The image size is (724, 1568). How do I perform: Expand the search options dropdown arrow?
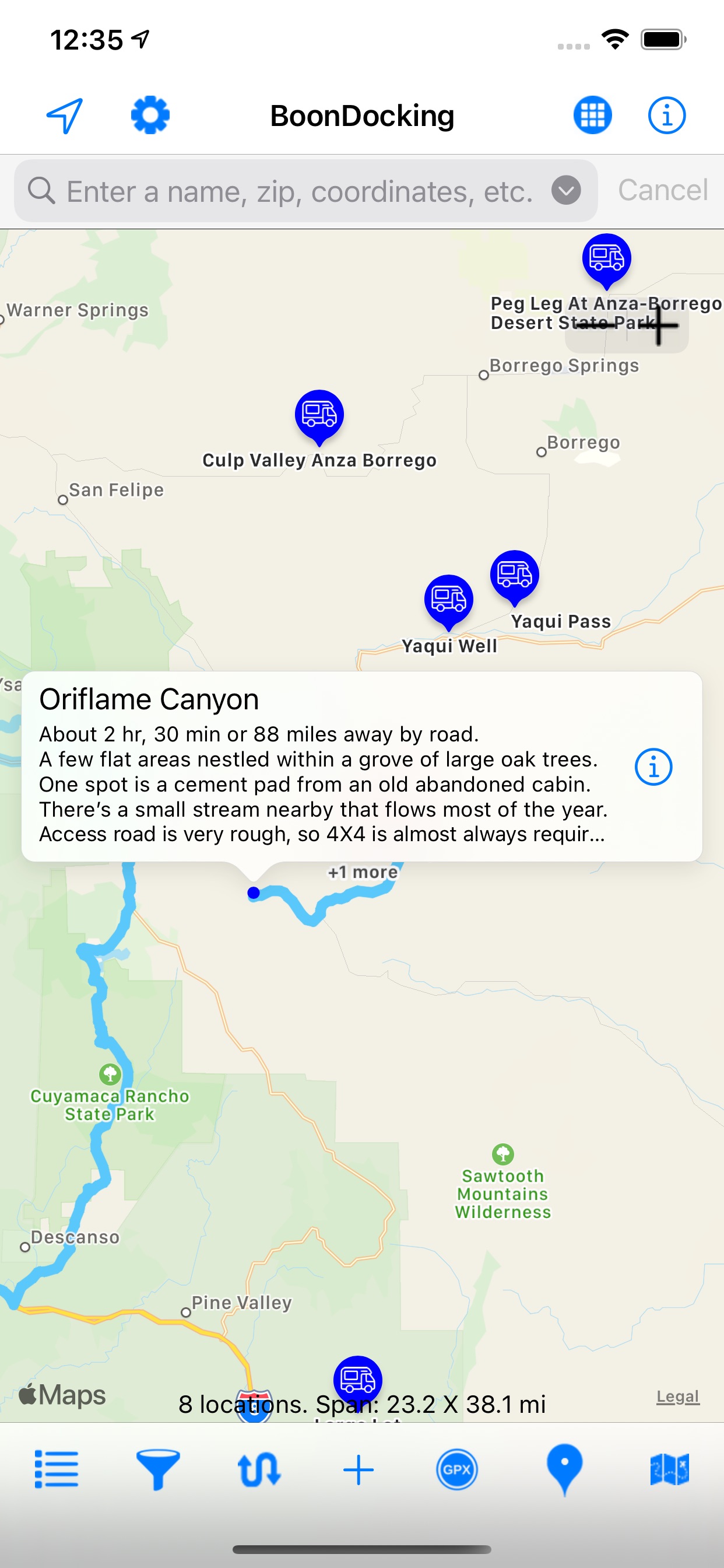click(x=566, y=191)
